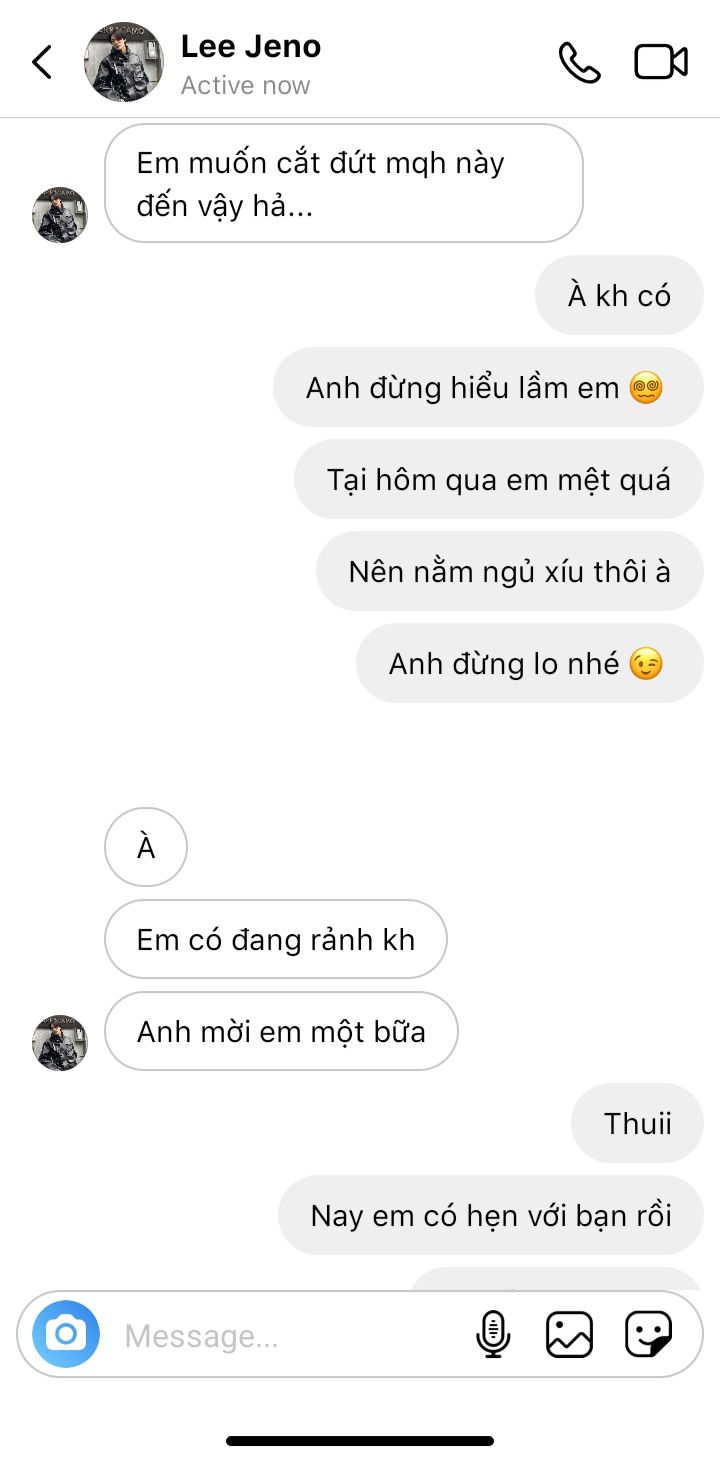Go back to the chat list
This screenshot has width=720, height=1462.
pos(42,62)
